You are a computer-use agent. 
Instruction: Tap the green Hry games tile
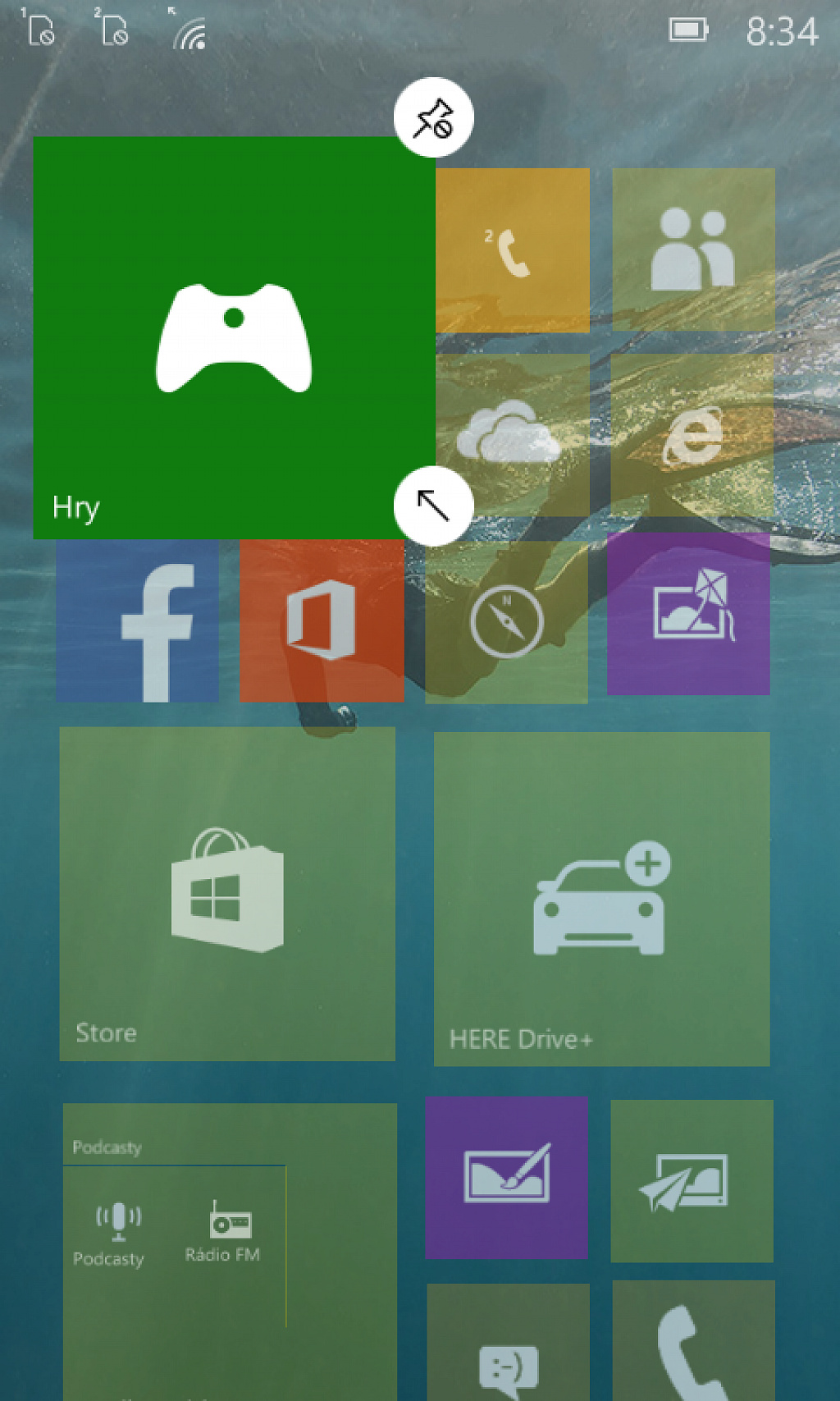point(234,337)
